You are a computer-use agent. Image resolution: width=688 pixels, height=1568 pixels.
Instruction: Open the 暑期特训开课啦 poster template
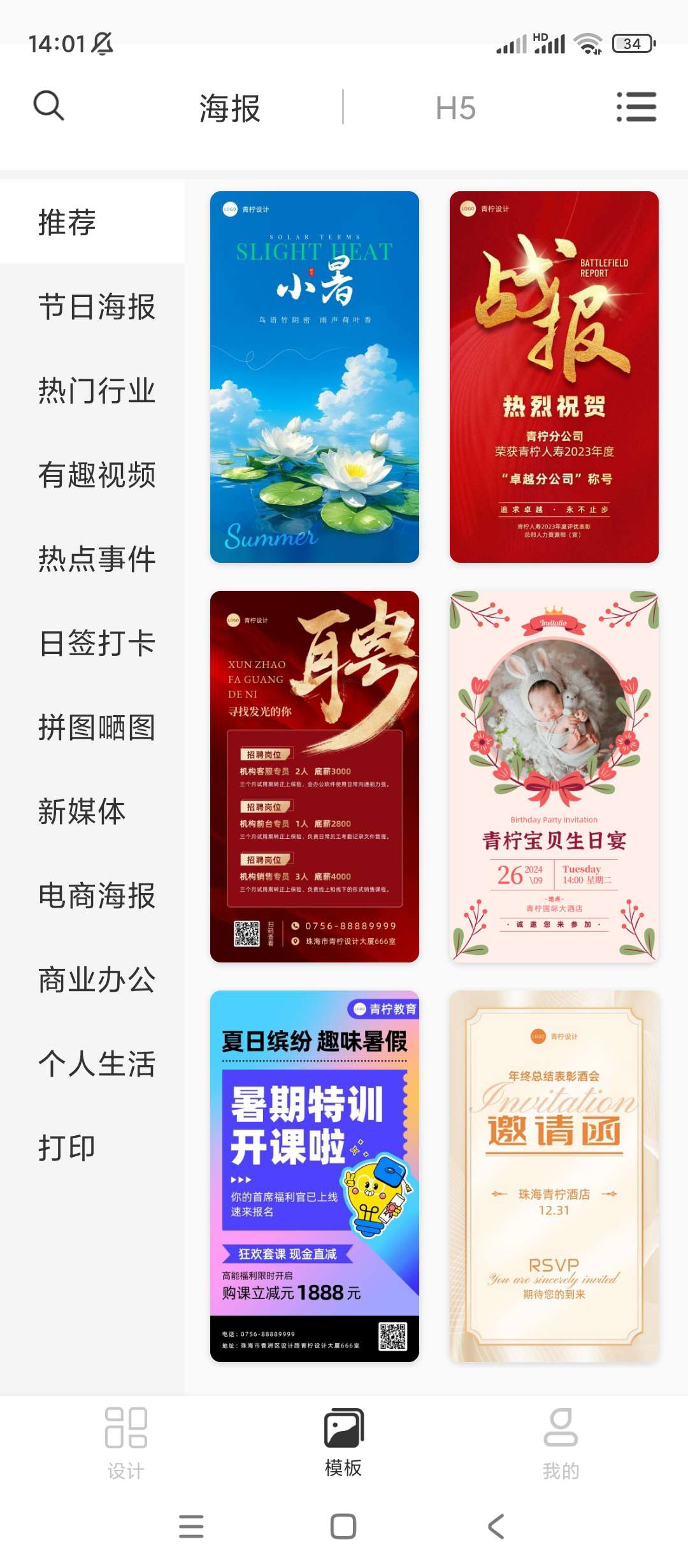315,1176
